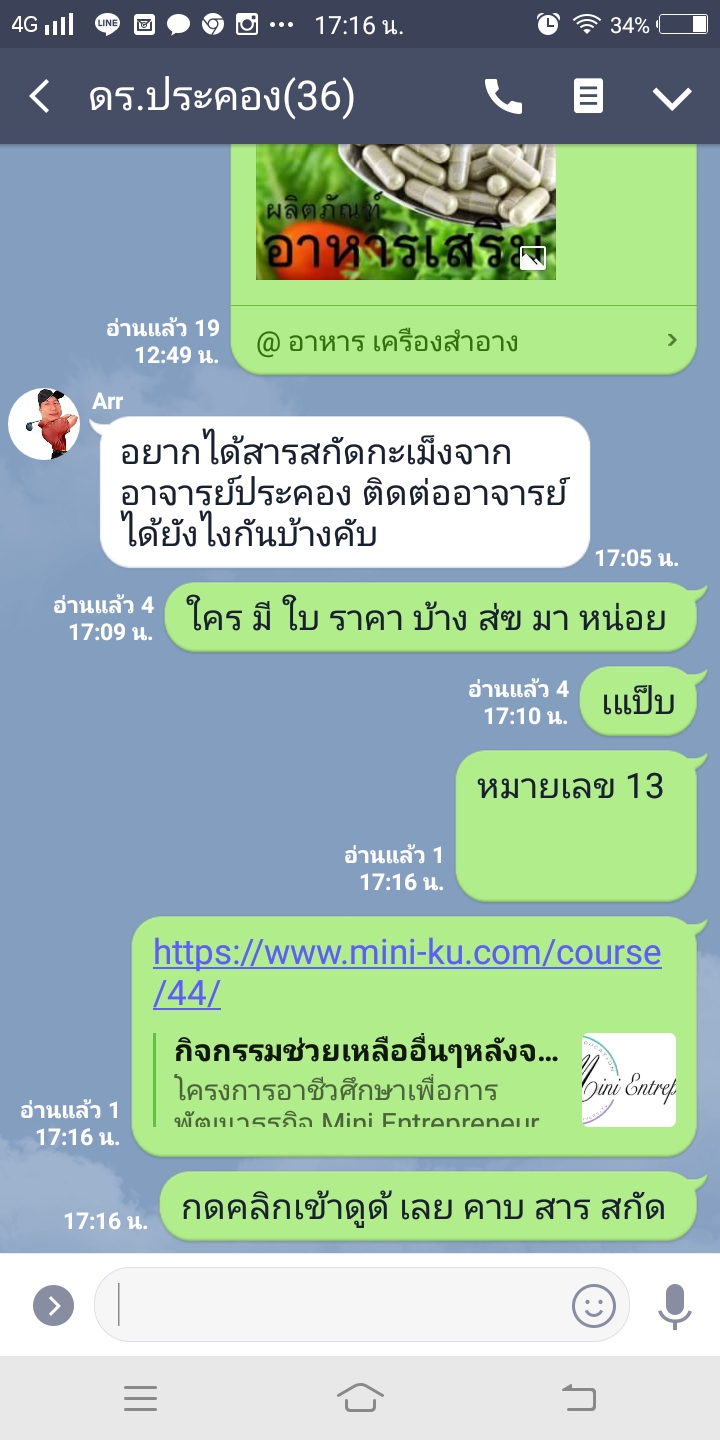Open the emoji sticker picker

[x=593, y=1304]
